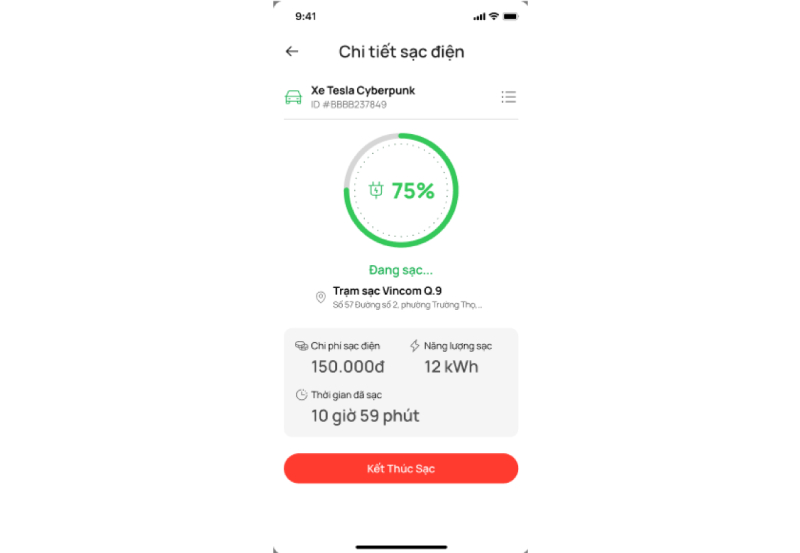Open Trạm sạc Vincom Q.9 location
Image resolution: width=800 pixels, height=553 pixels.
click(x=398, y=297)
